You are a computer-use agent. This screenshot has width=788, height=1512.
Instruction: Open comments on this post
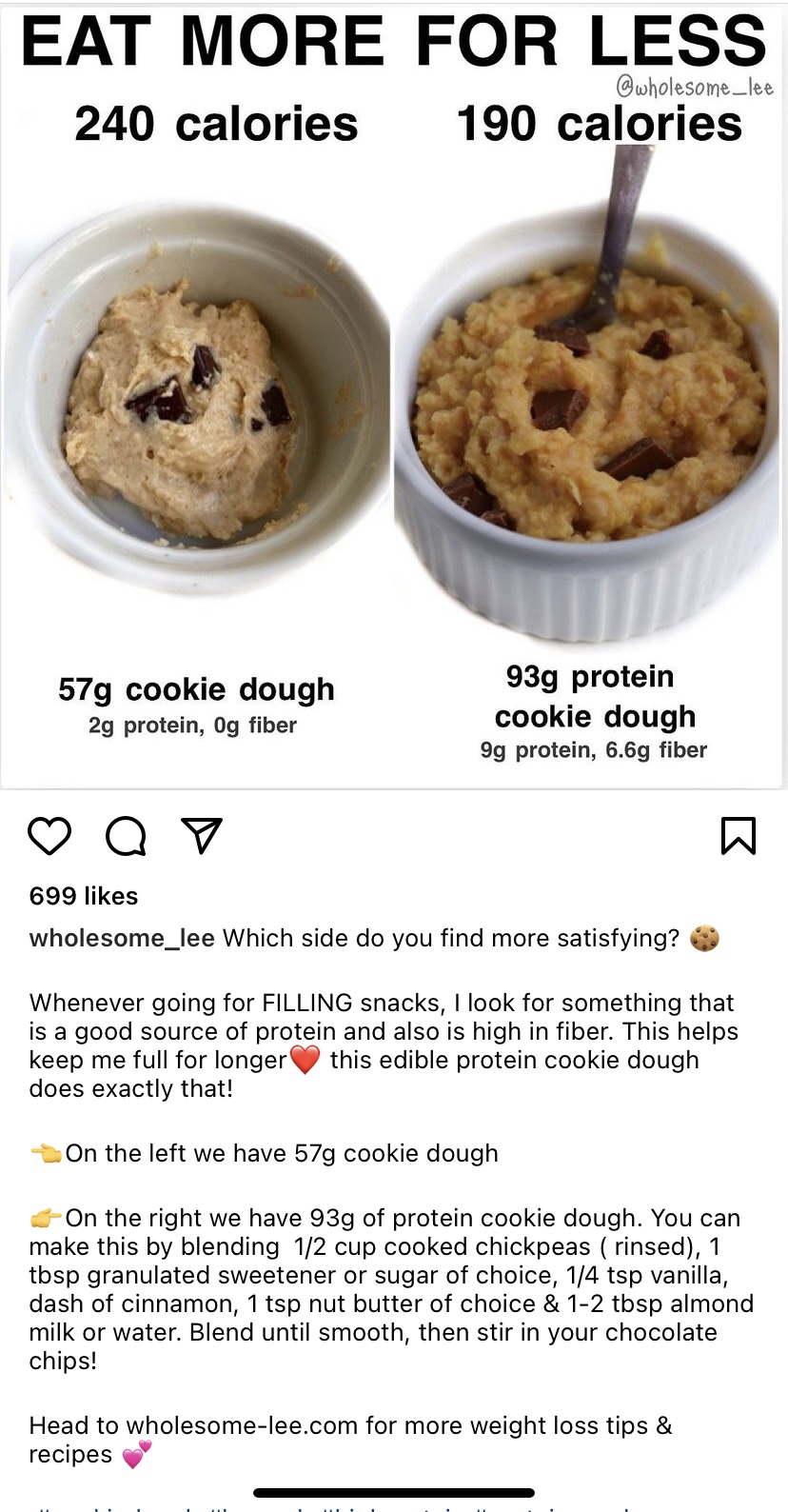(126, 836)
